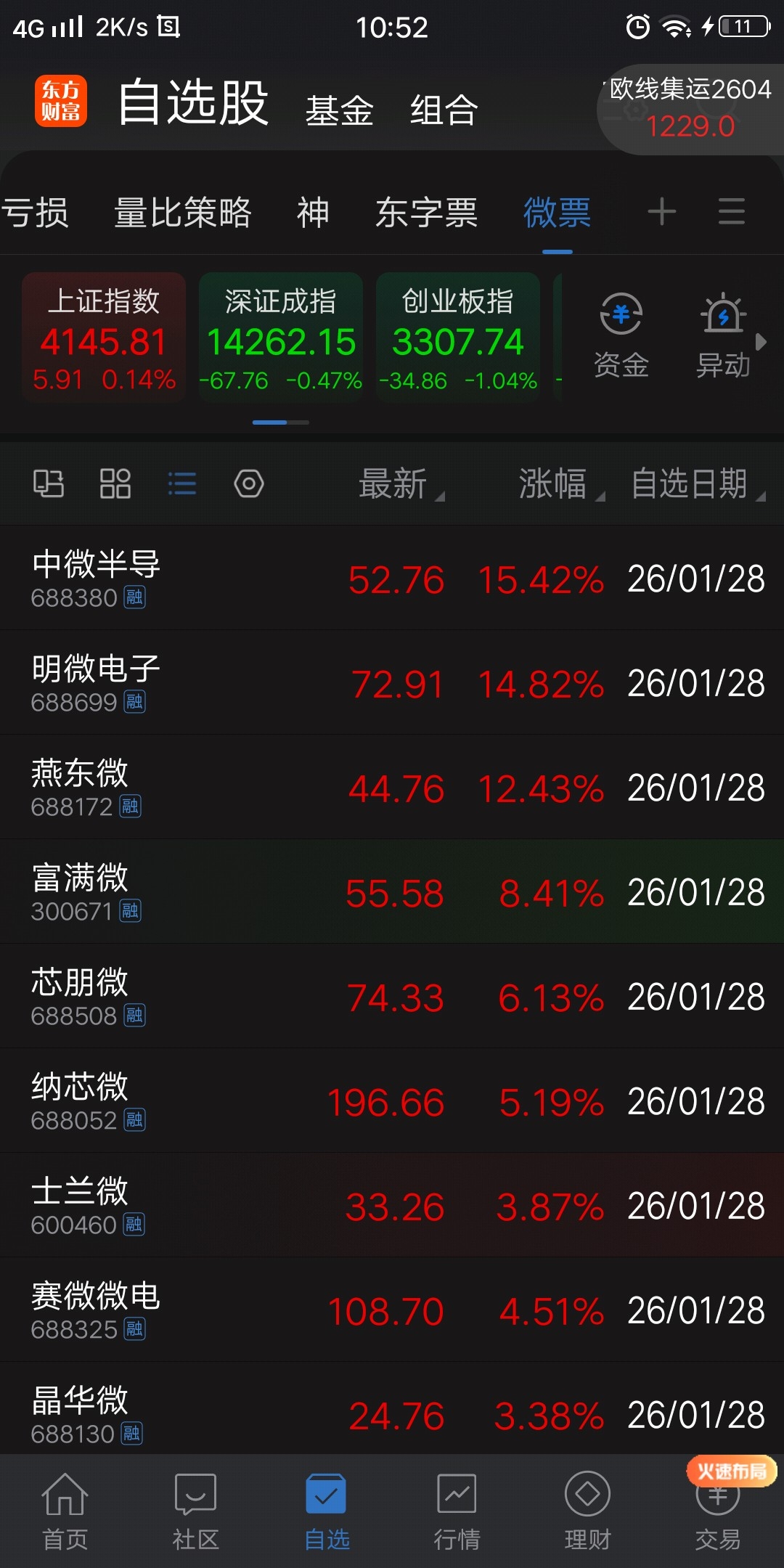Open the group management menu icon
The height and width of the screenshot is (1568, 784).
pyautogui.click(x=731, y=212)
